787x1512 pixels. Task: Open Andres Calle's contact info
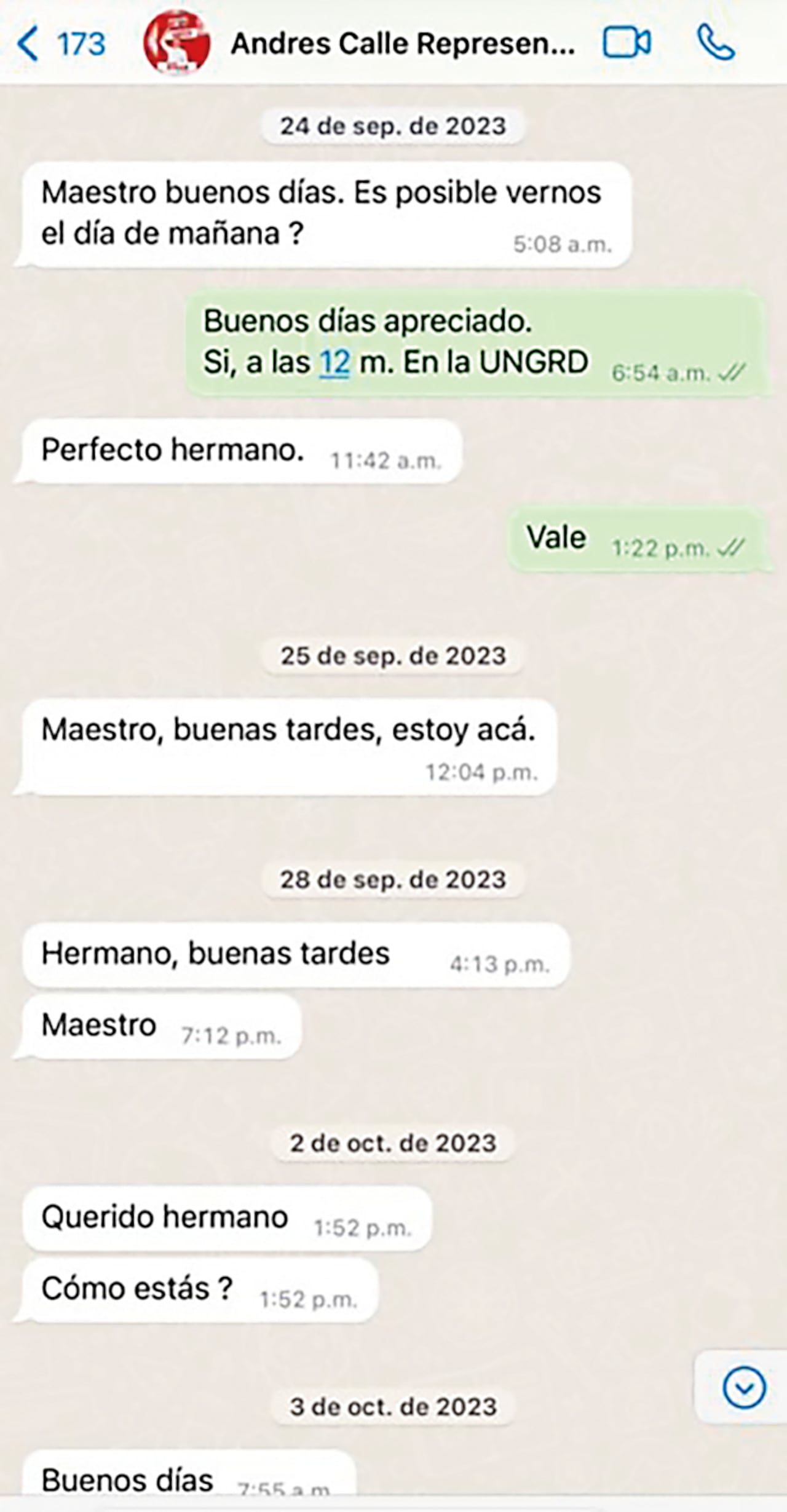(x=403, y=44)
